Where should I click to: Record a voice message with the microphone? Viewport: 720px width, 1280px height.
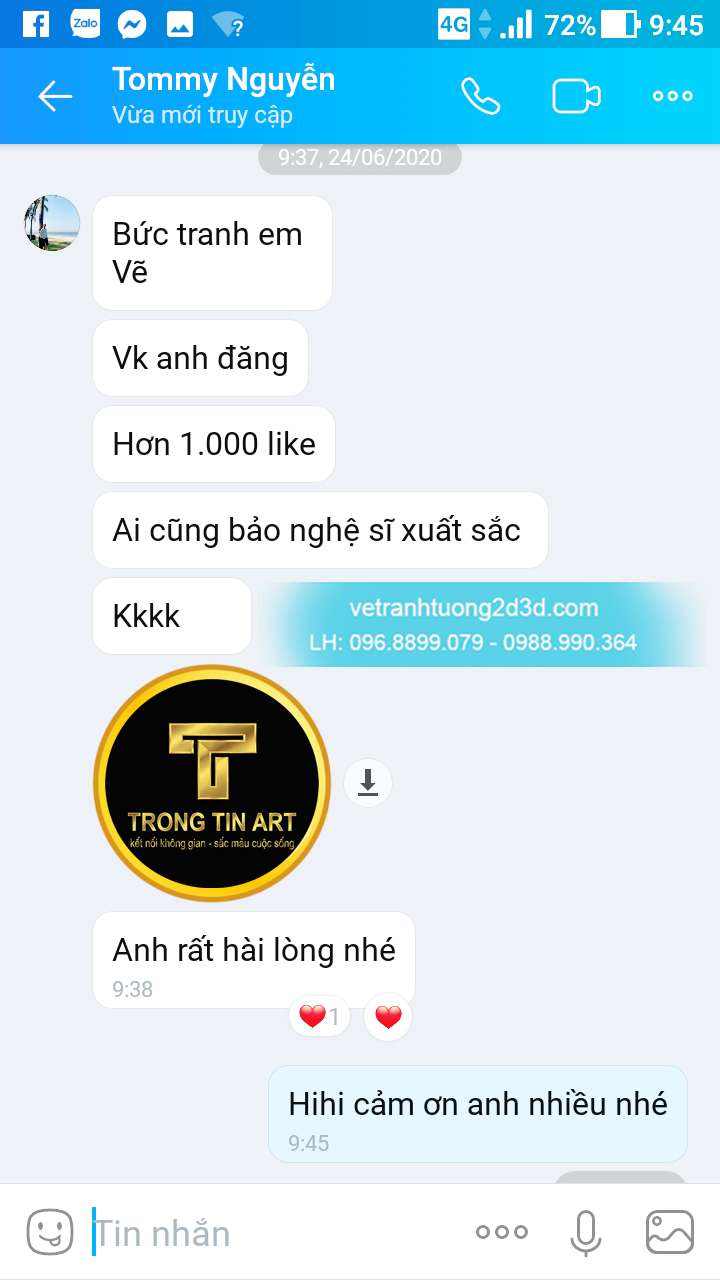point(586,1232)
